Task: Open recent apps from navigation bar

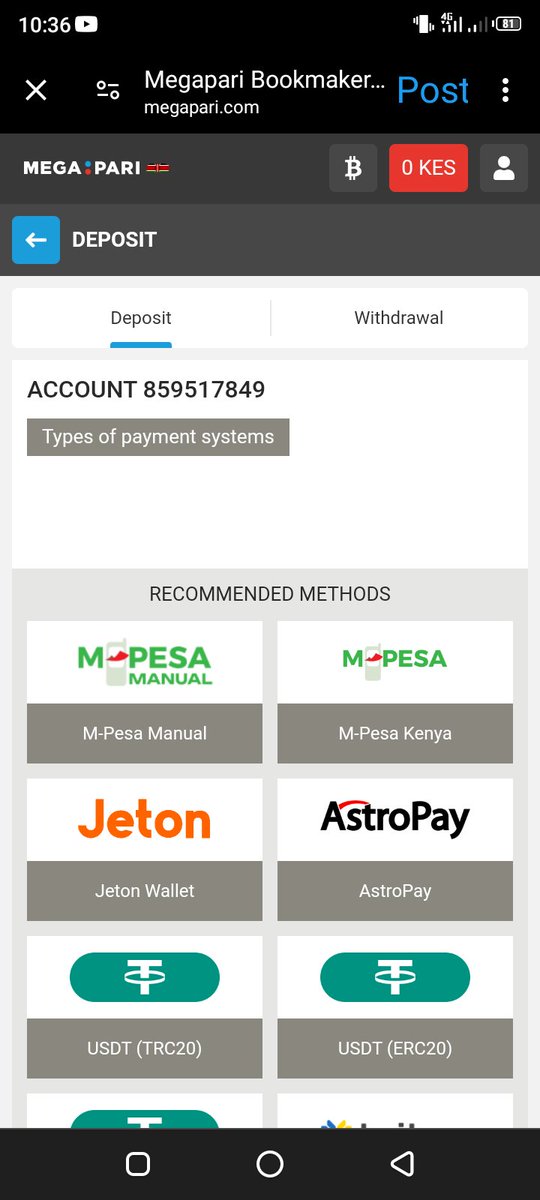Action: (x=138, y=1164)
